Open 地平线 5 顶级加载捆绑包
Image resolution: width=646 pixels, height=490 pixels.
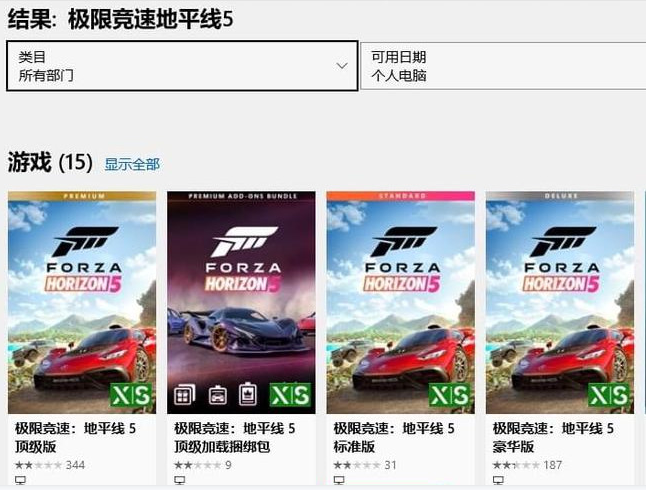click(241, 303)
